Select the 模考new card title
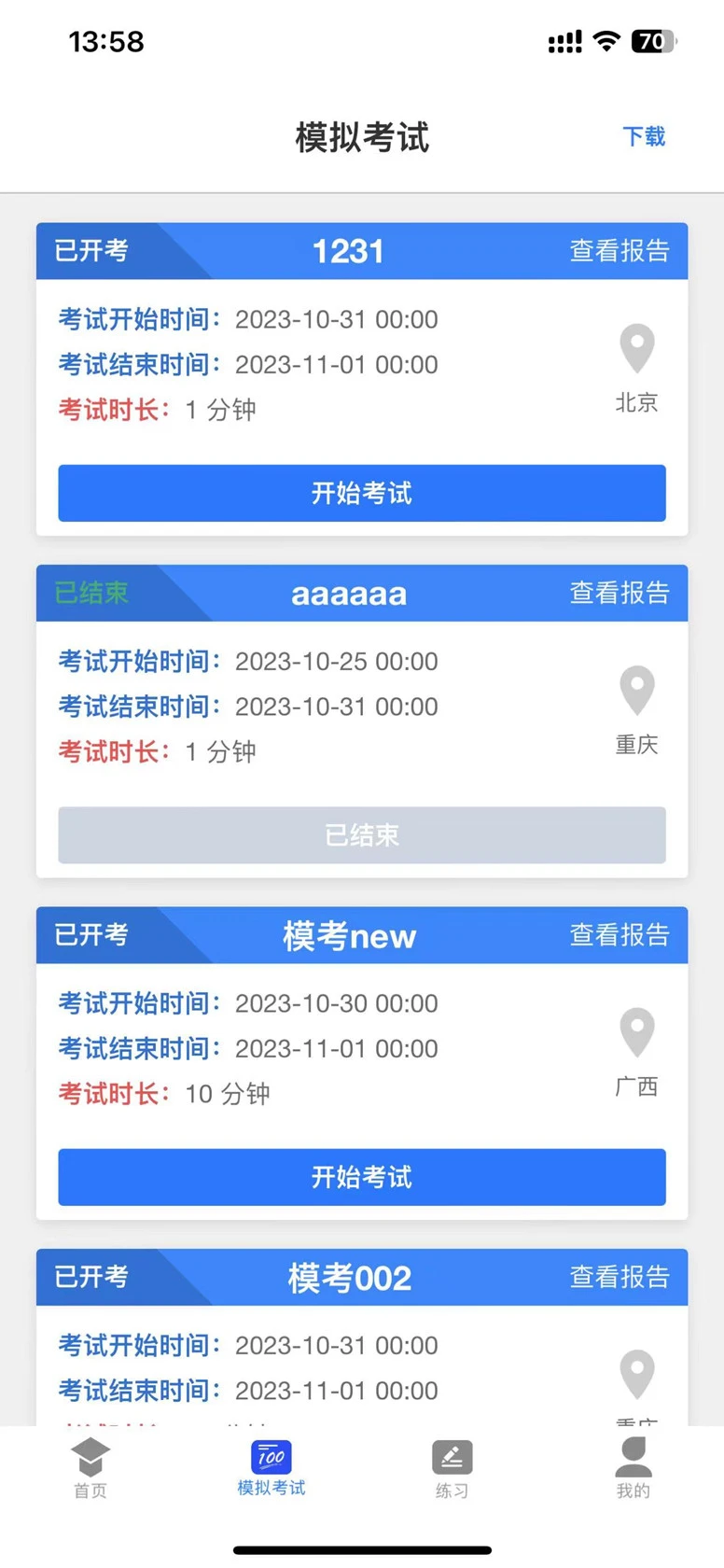724x1568 pixels. (x=349, y=935)
